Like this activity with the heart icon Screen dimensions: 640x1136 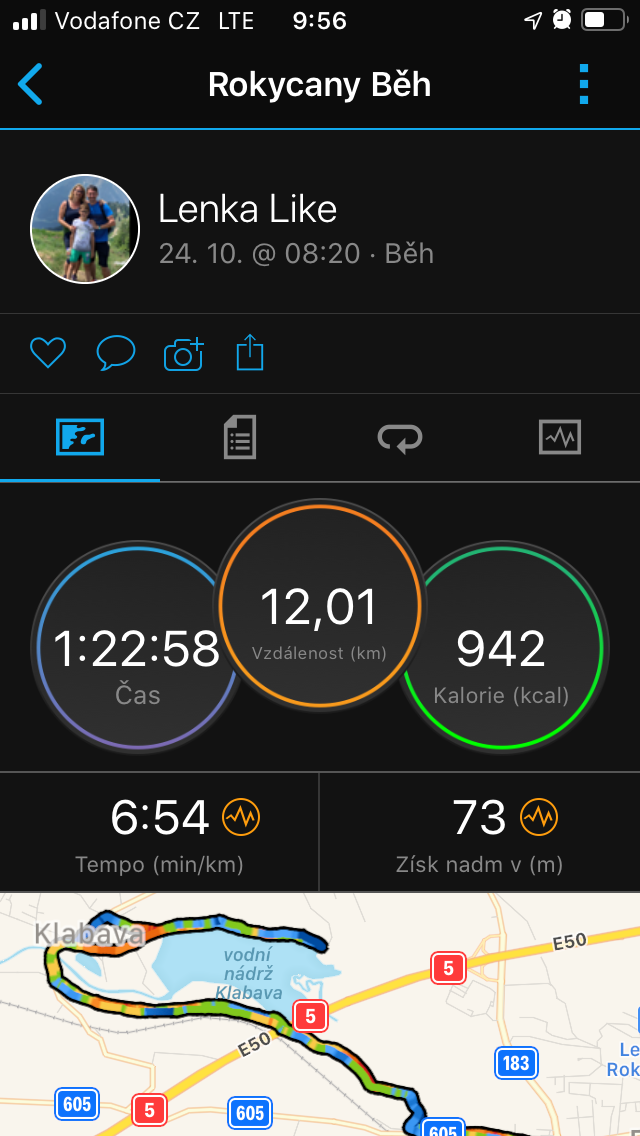click(x=48, y=354)
